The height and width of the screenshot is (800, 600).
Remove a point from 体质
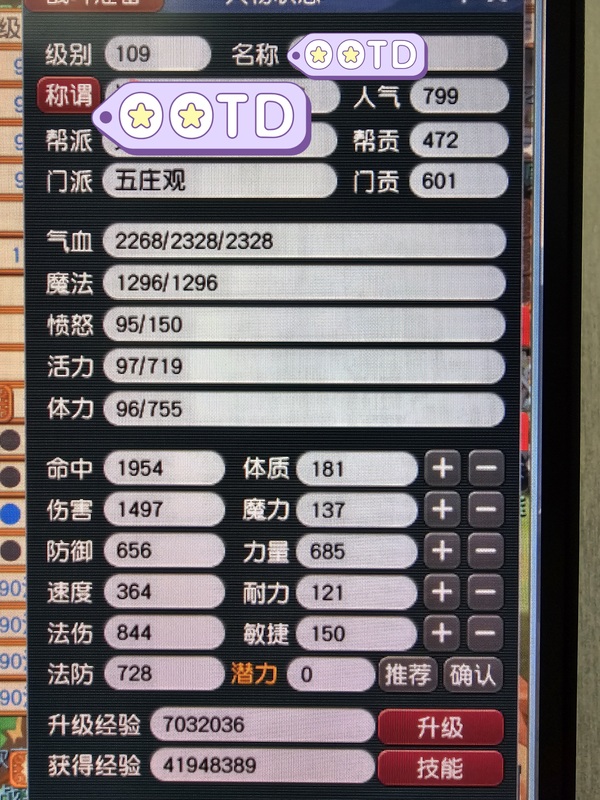[486, 468]
